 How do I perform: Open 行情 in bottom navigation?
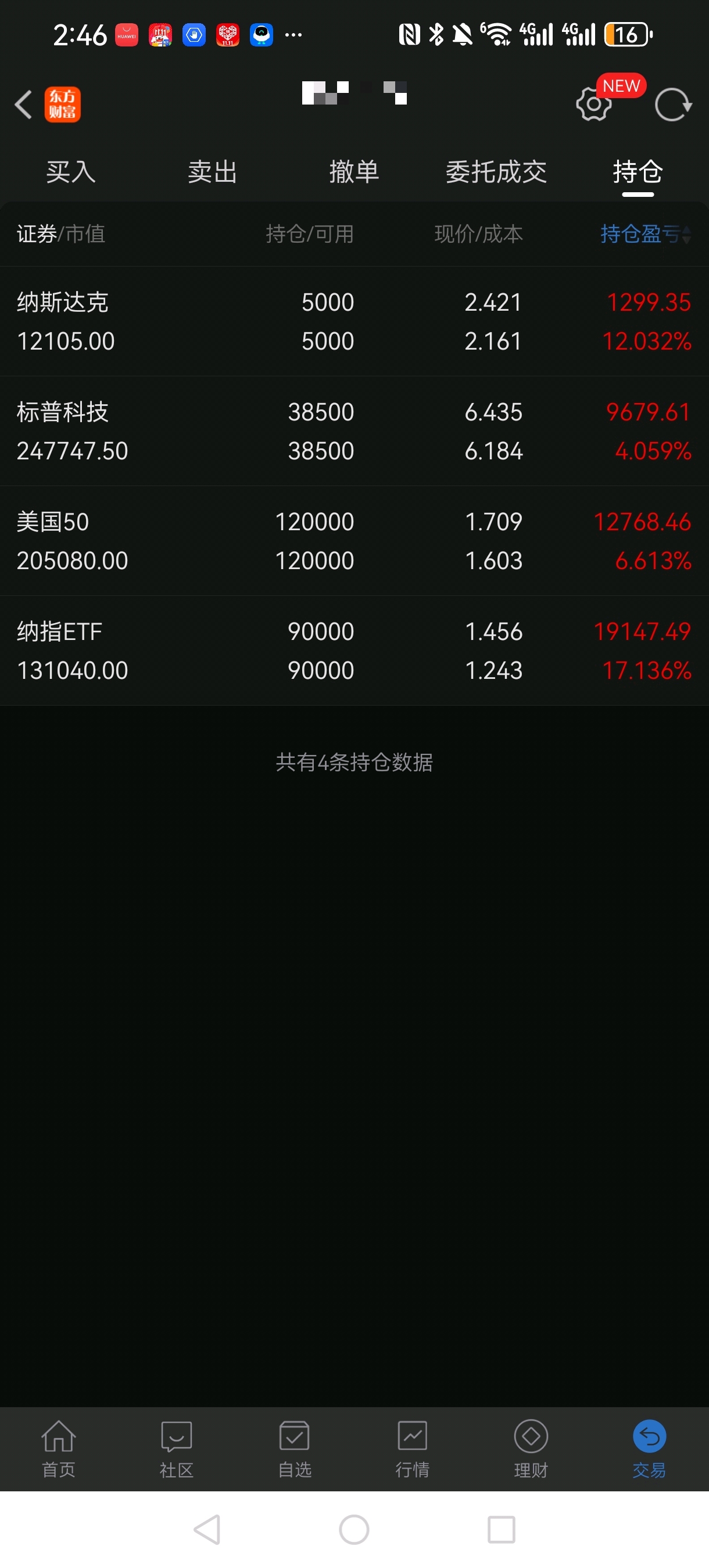point(413,1450)
